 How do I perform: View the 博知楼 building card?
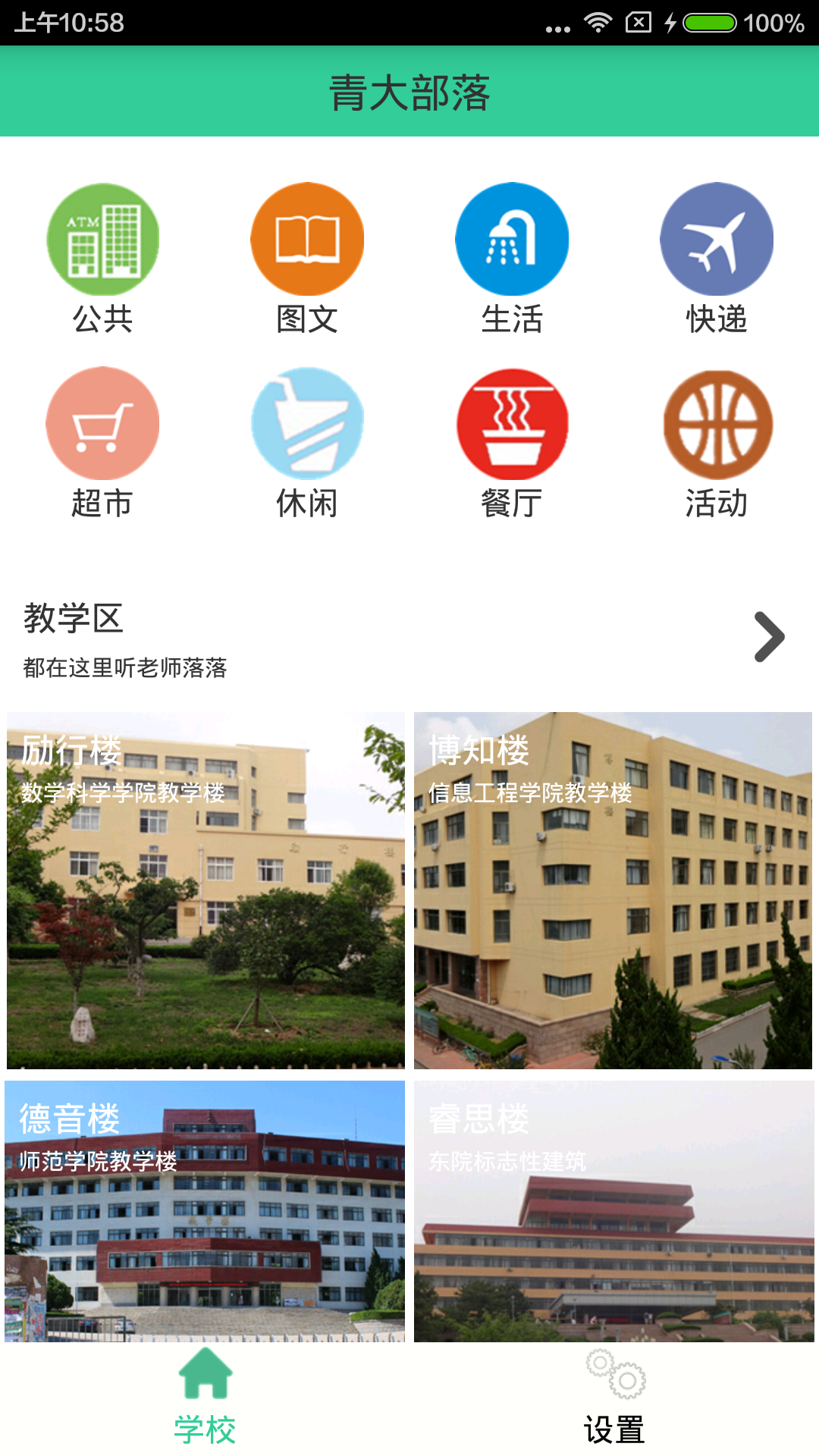coord(613,890)
